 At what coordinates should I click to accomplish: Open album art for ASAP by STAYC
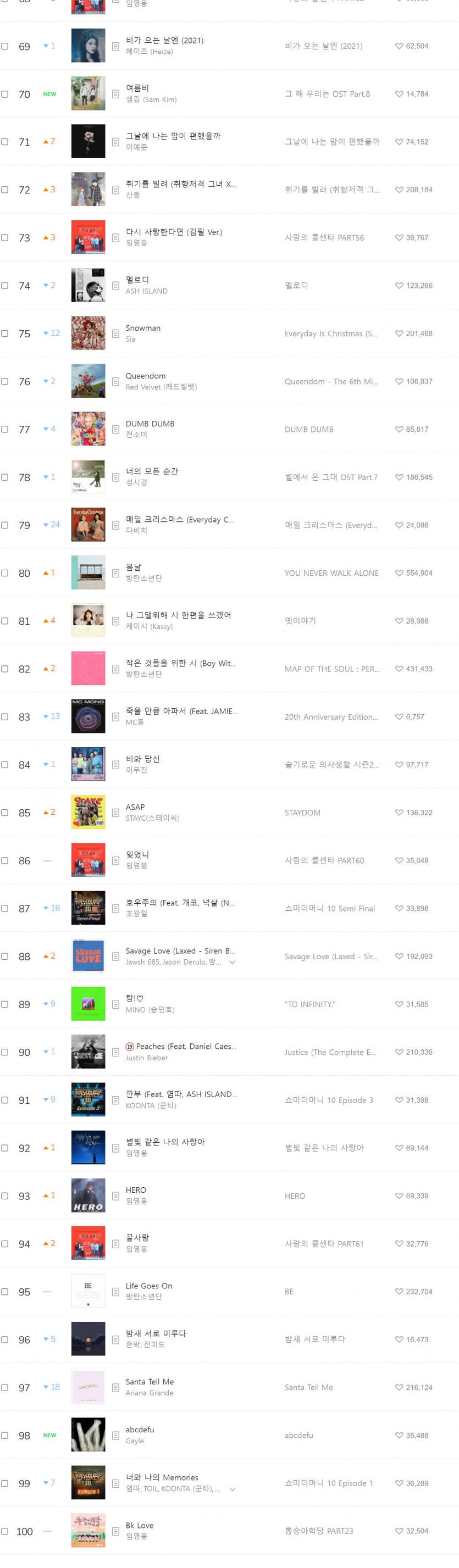pyautogui.click(x=89, y=812)
